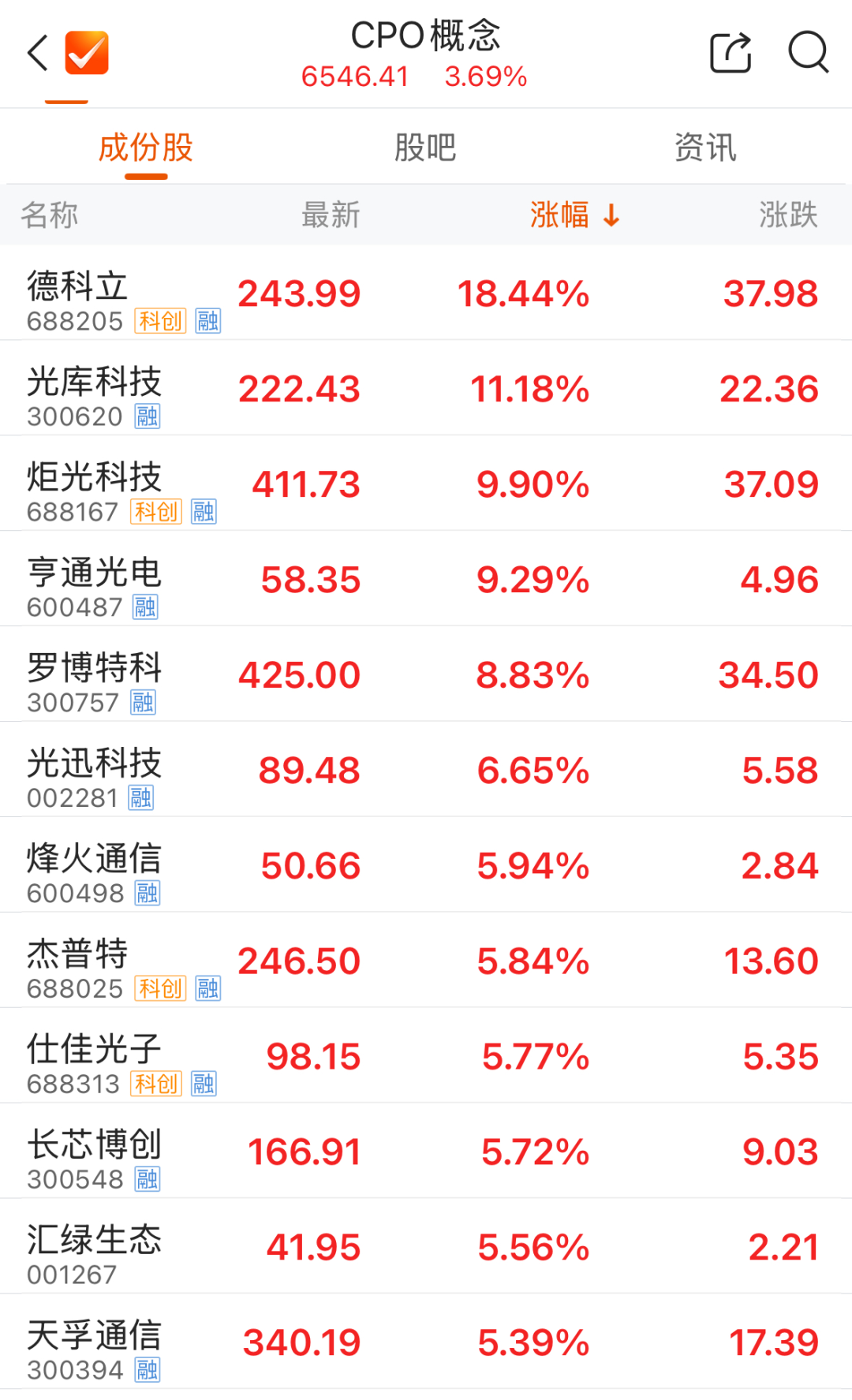The image size is (852, 1400).
Task: Sort by the 最新 column header
Action: (330, 215)
